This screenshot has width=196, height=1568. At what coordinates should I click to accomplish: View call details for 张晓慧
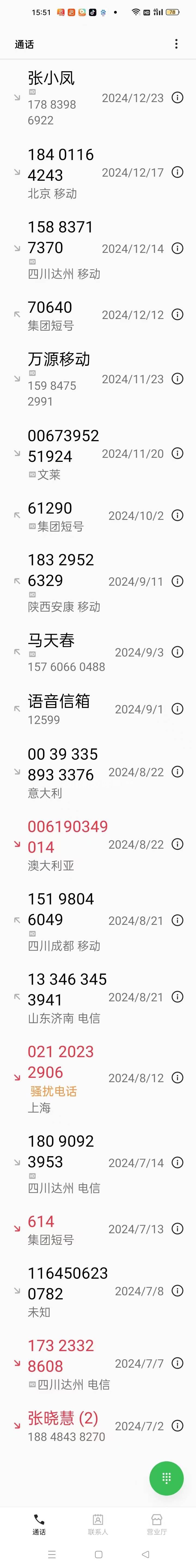click(177, 1426)
